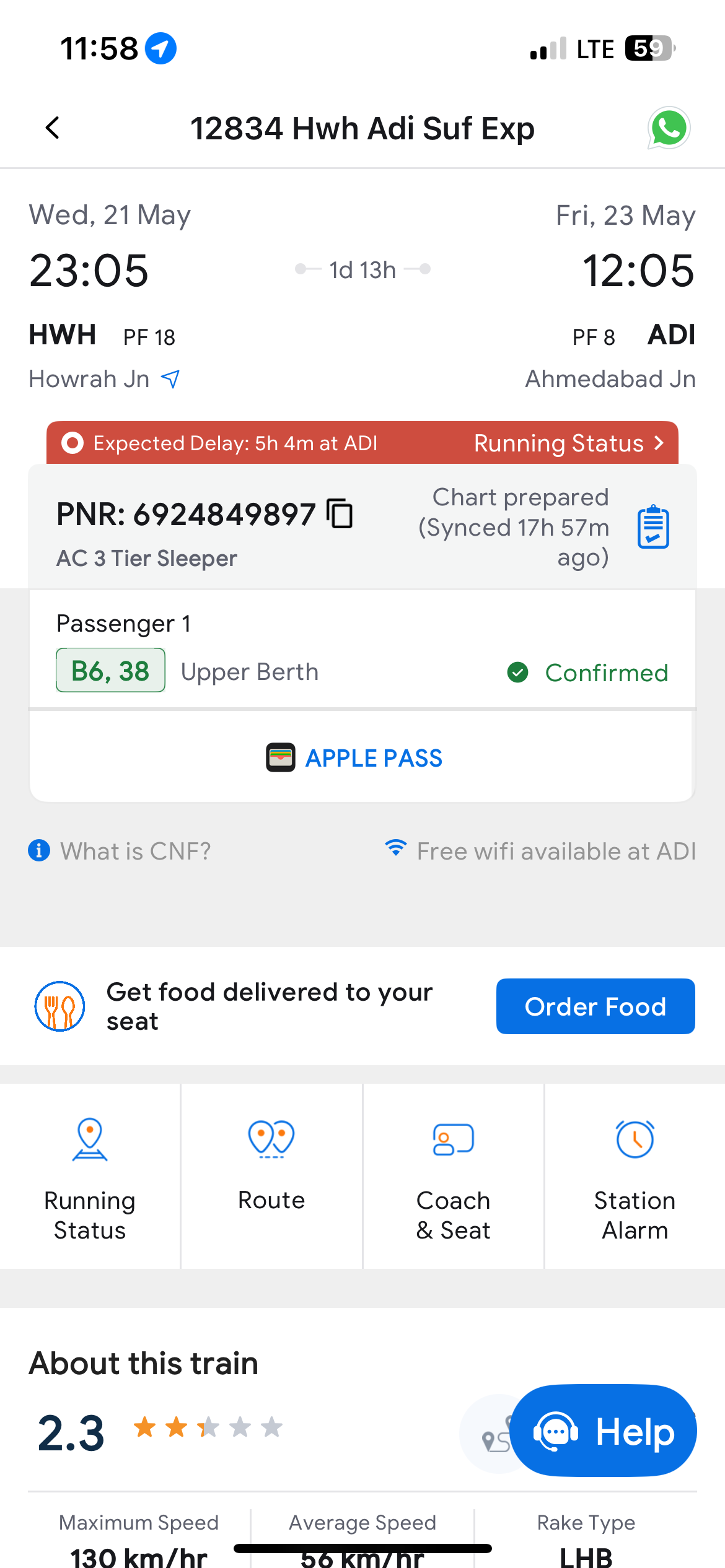Share trip via WhatsApp icon
Screen dimensions: 725x1568
(669, 128)
